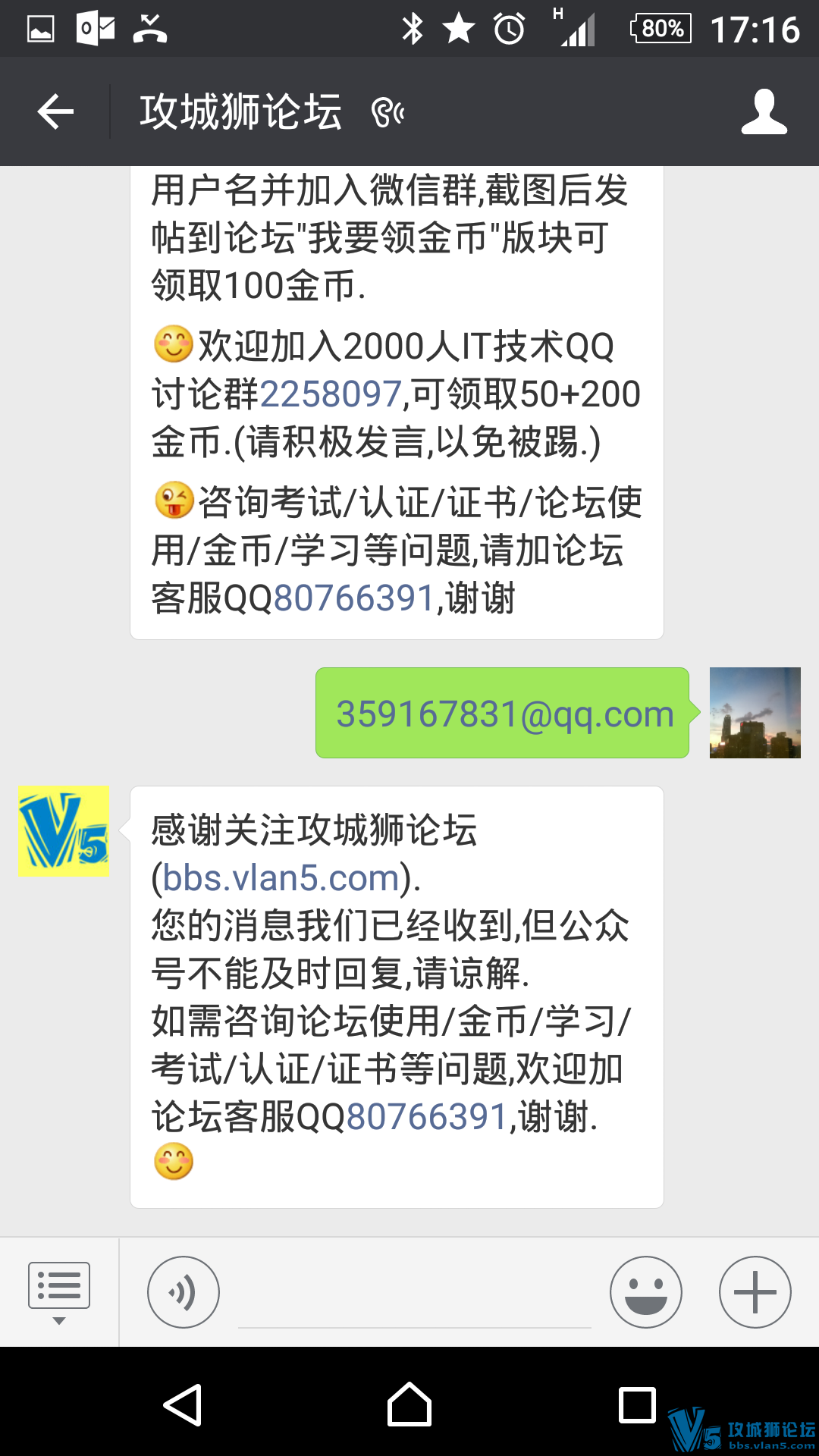
Task: Switch to voice message input
Action: pyautogui.click(x=183, y=1291)
